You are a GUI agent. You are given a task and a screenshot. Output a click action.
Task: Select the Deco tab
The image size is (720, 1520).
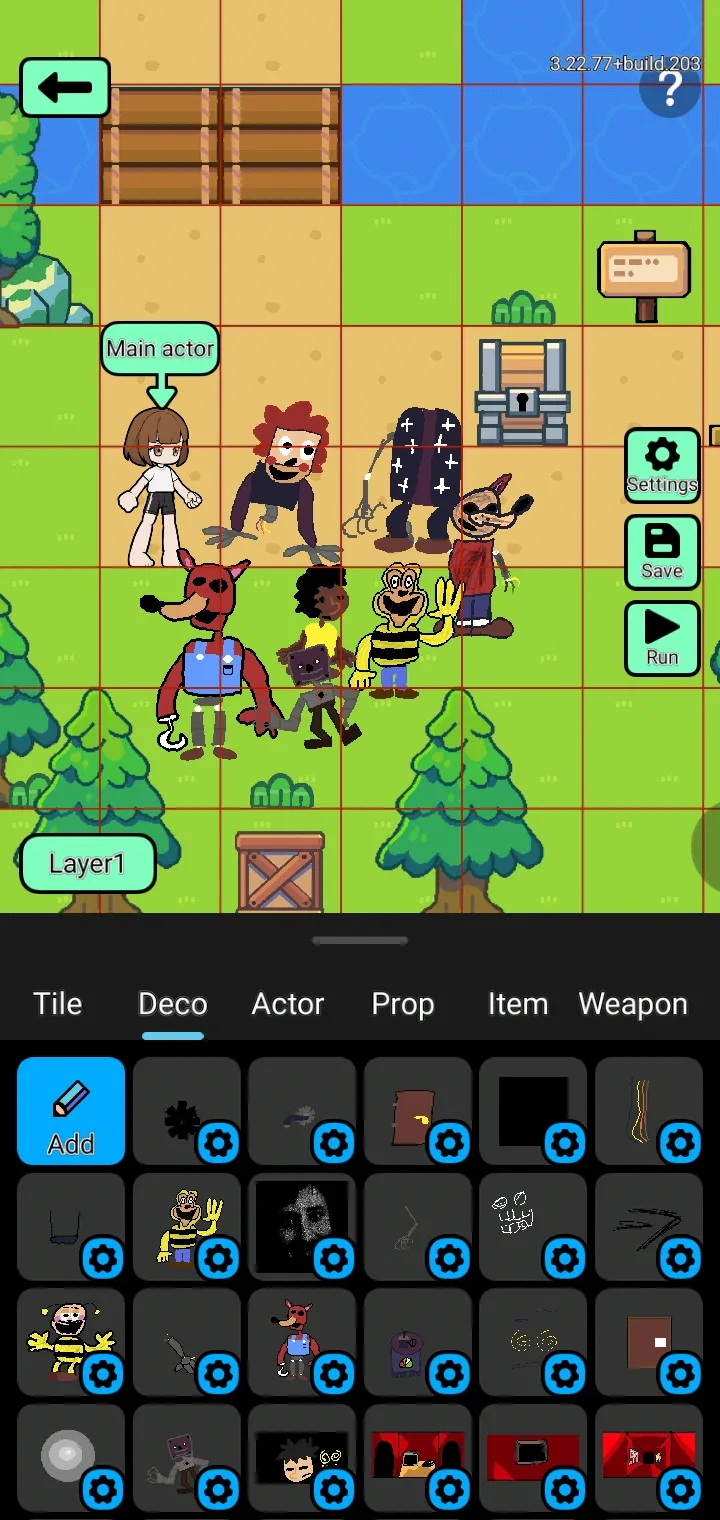(x=172, y=1004)
